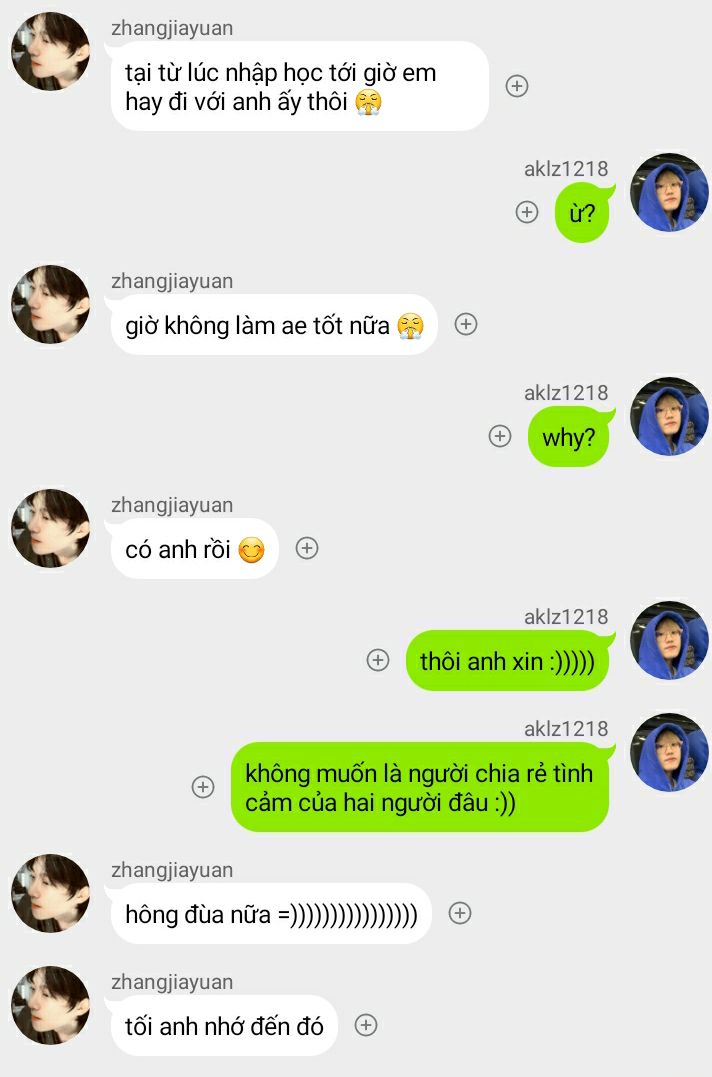Open the plus icon next to "thôi anh xin"
This screenshot has width=712, height=1077.
(378, 660)
